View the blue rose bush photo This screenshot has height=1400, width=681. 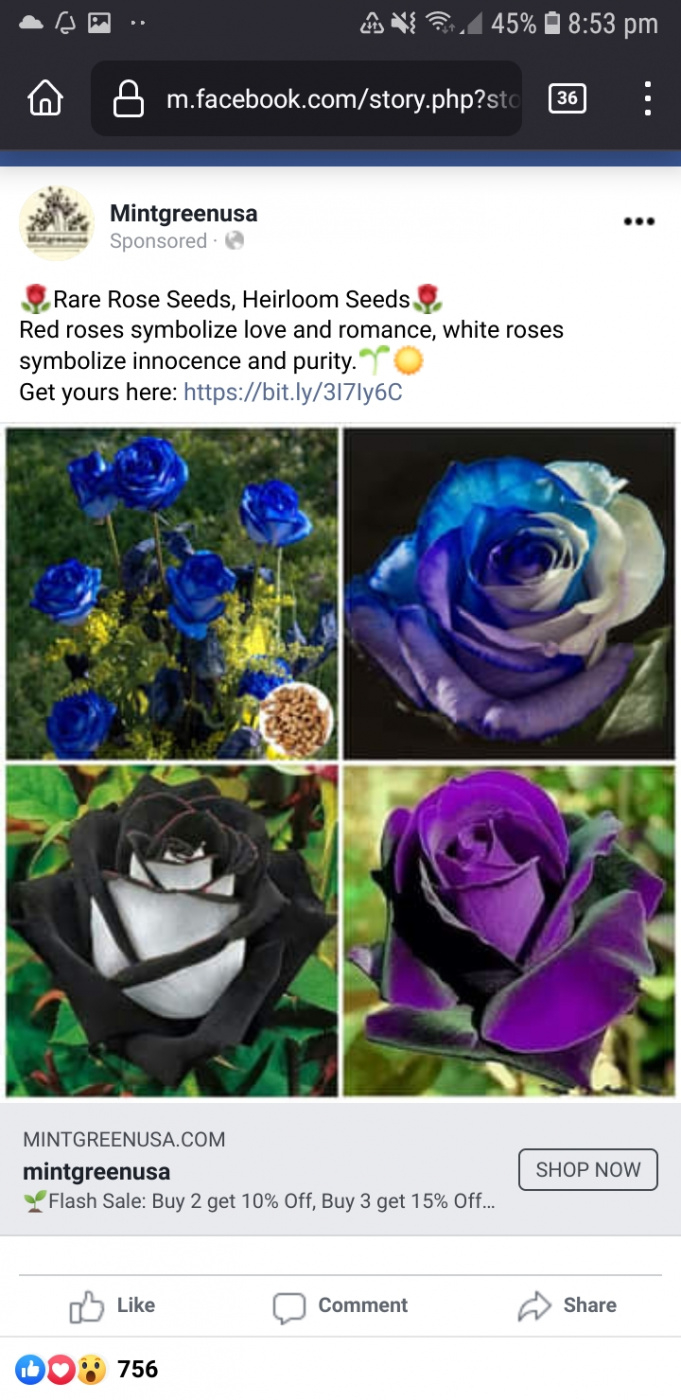pos(172,592)
